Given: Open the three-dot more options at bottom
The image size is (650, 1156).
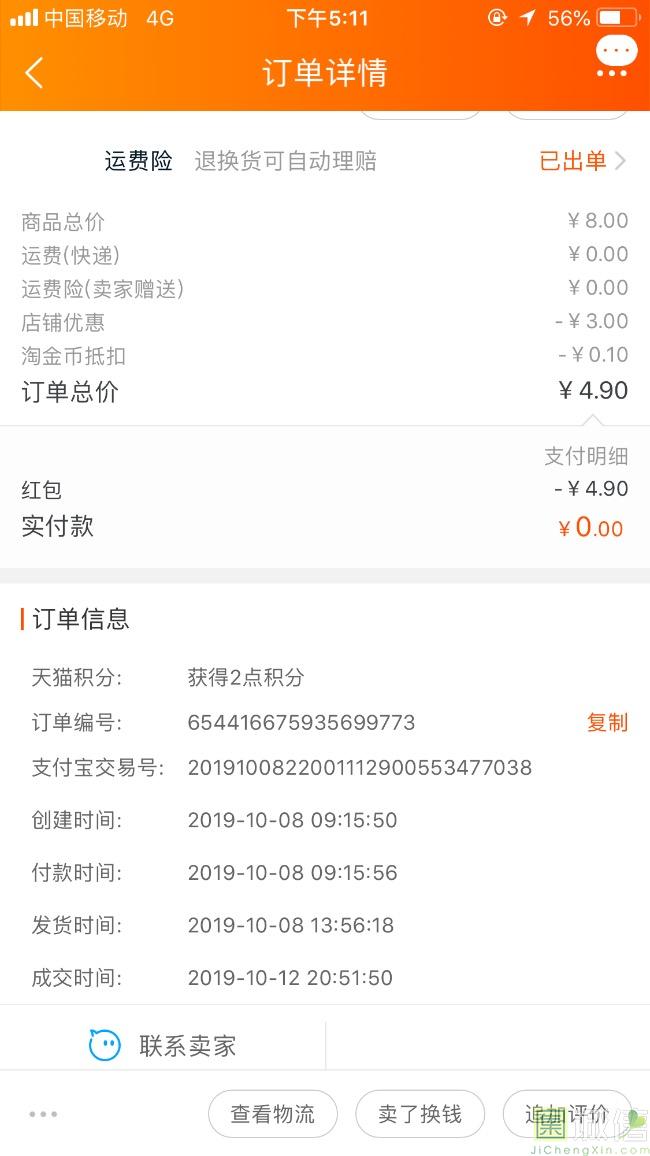Looking at the screenshot, I should (x=43, y=1114).
